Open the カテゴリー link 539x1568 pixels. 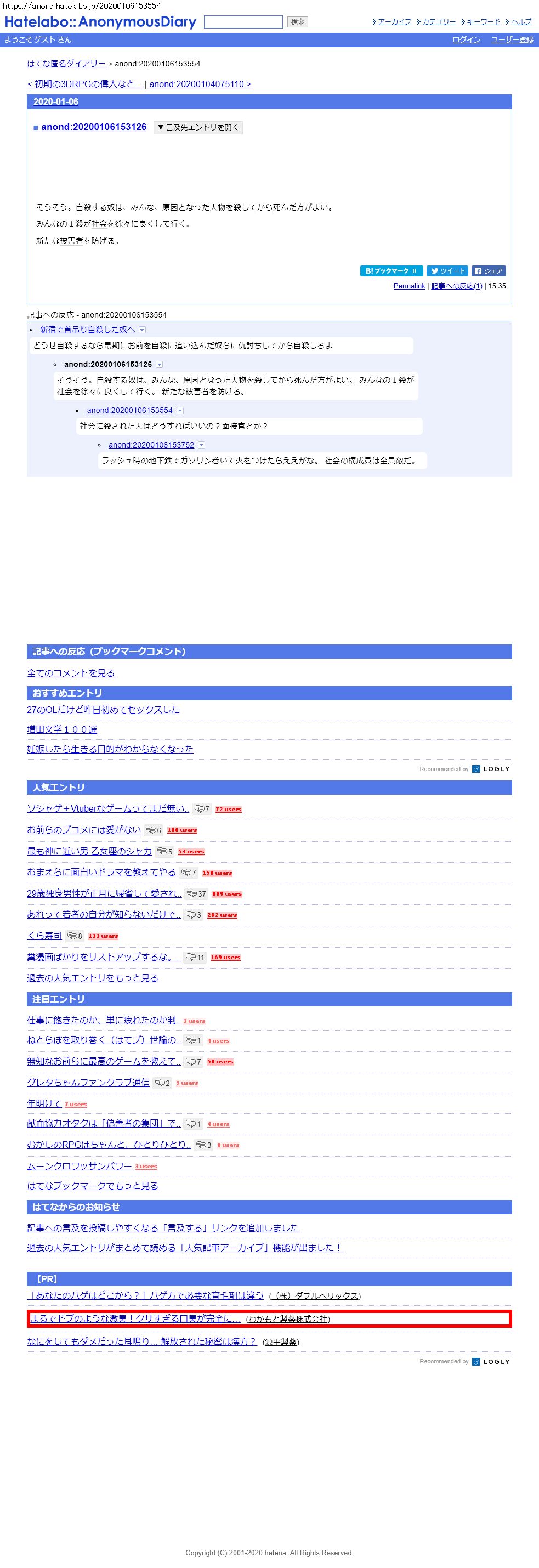(x=439, y=22)
